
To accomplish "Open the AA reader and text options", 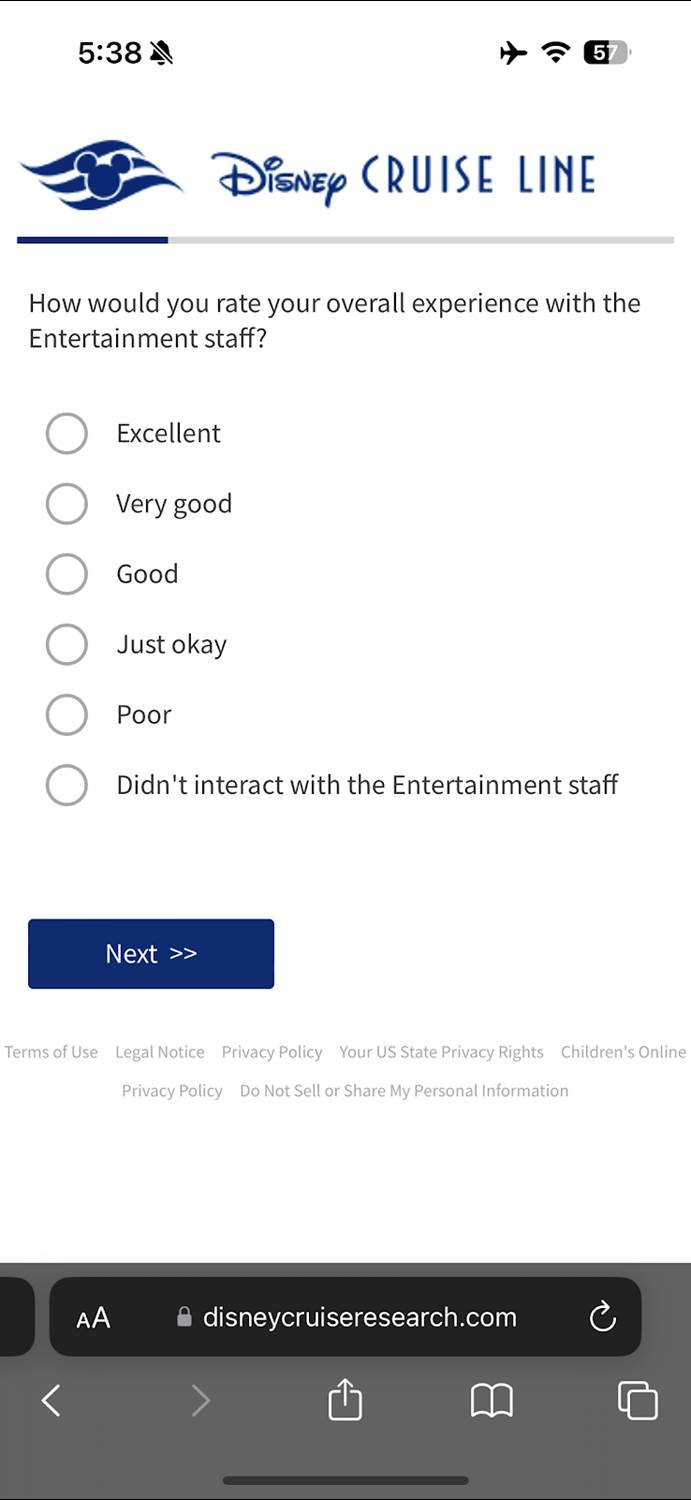I will coord(93,1318).
